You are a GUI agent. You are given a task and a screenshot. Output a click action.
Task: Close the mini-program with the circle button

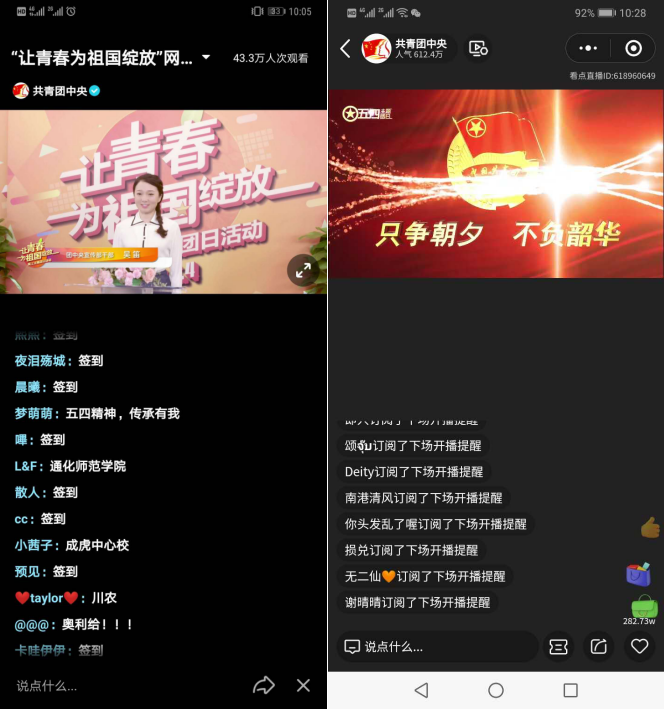(x=633, y=49)
